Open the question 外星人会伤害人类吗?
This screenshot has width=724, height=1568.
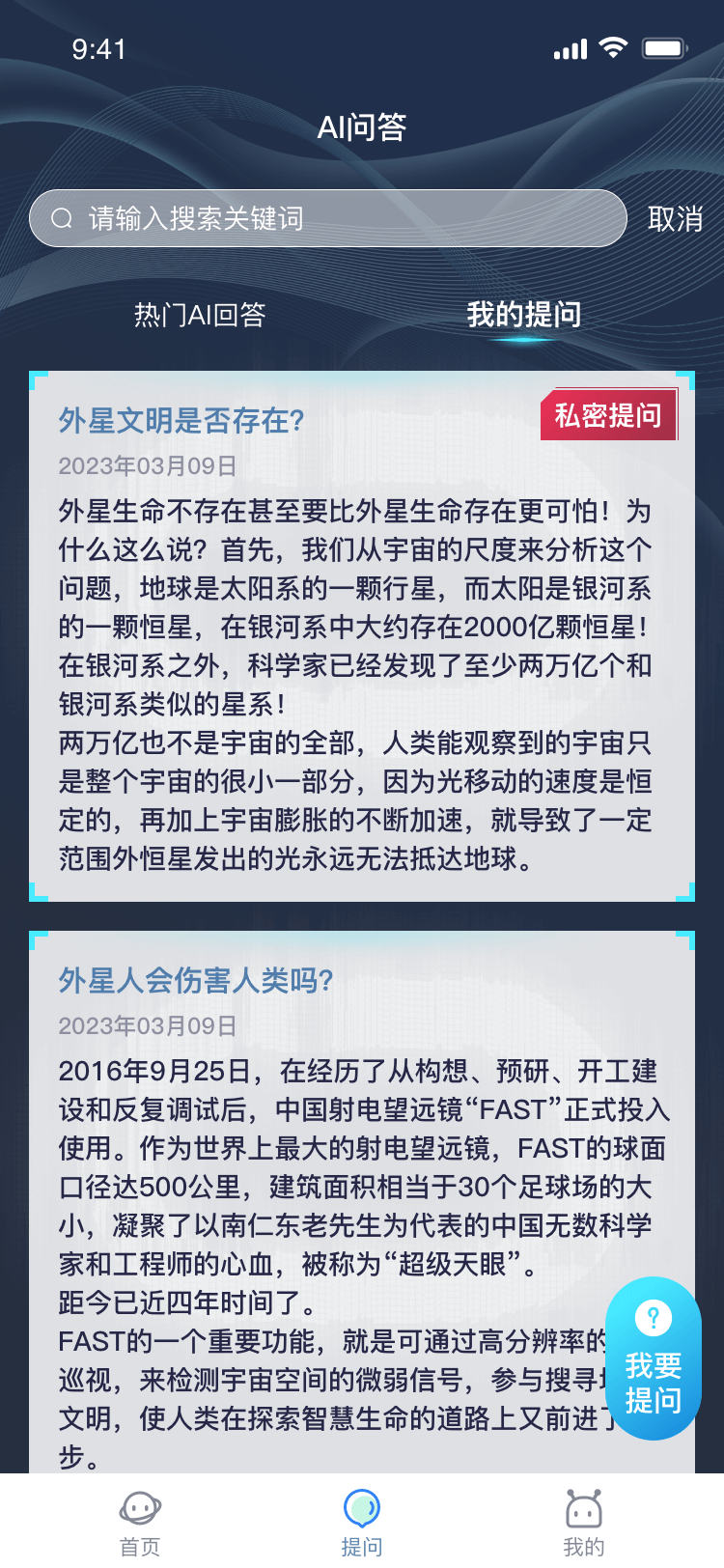tap(196, 981)
